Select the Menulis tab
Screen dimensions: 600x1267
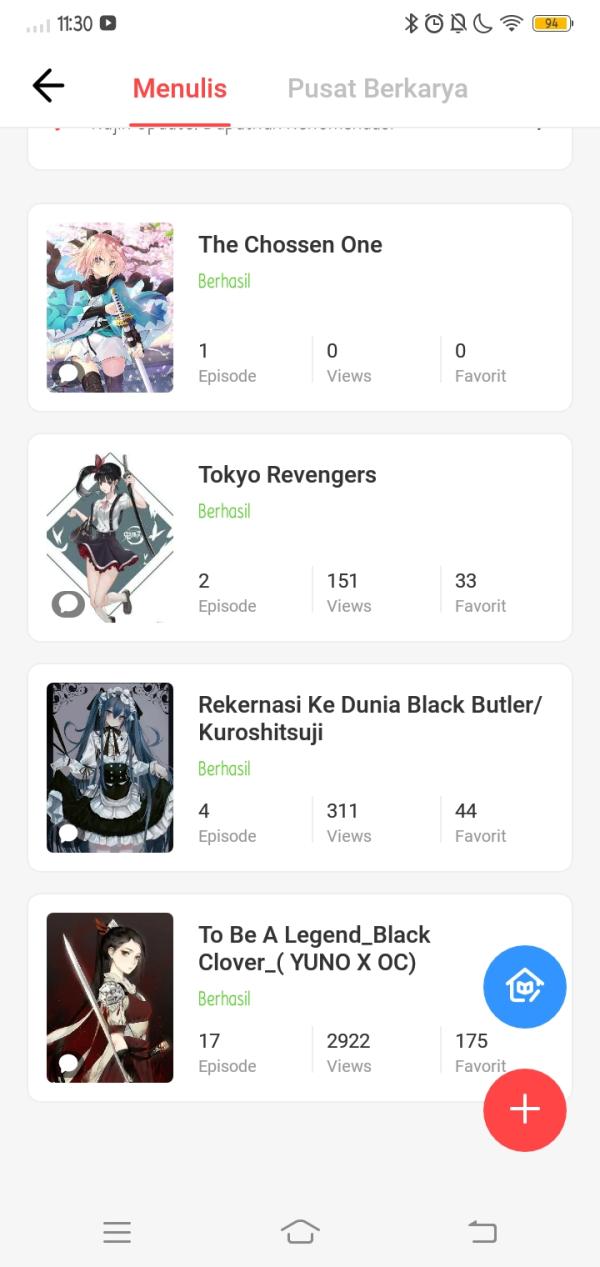pyautogui.click(x=180, y=88)
